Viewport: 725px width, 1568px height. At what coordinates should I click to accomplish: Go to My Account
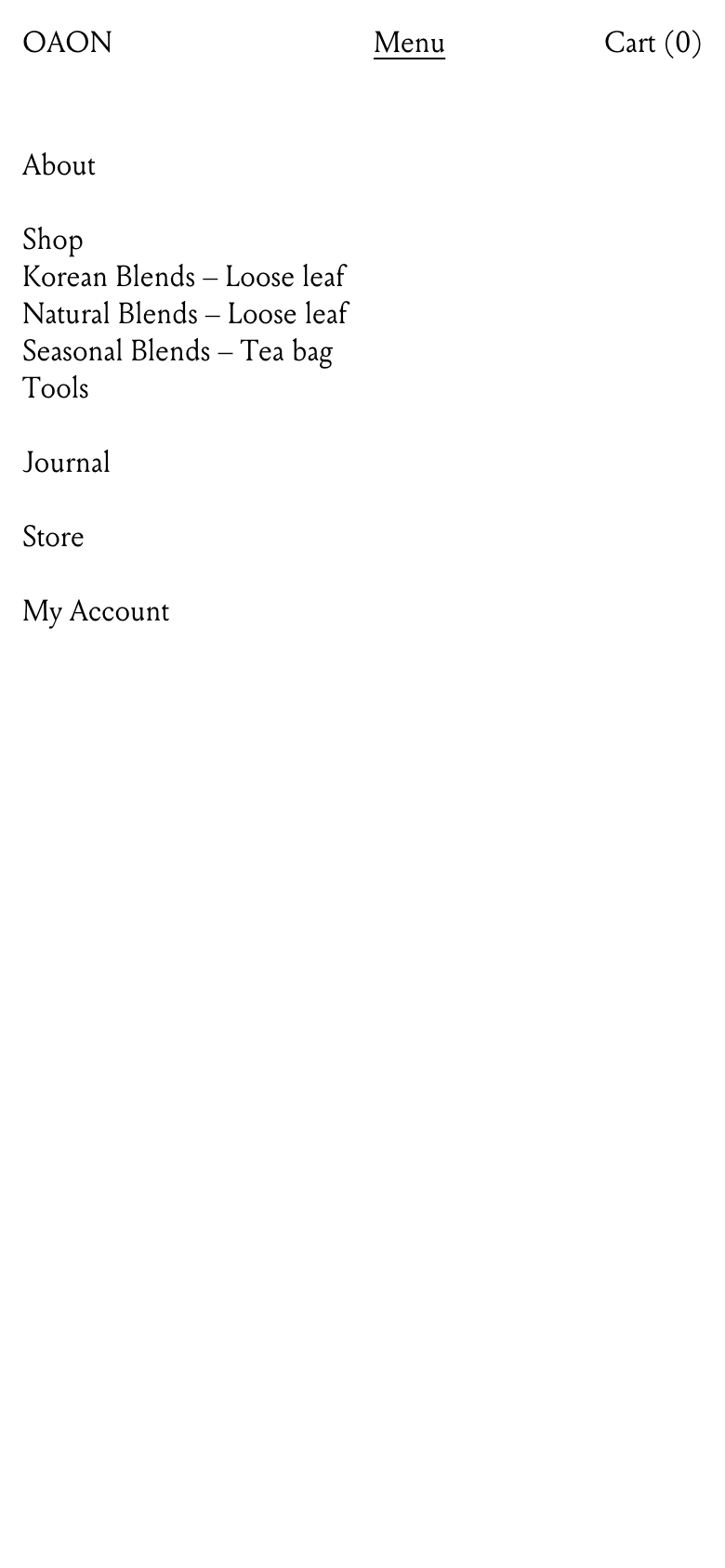tap(96, 611)
